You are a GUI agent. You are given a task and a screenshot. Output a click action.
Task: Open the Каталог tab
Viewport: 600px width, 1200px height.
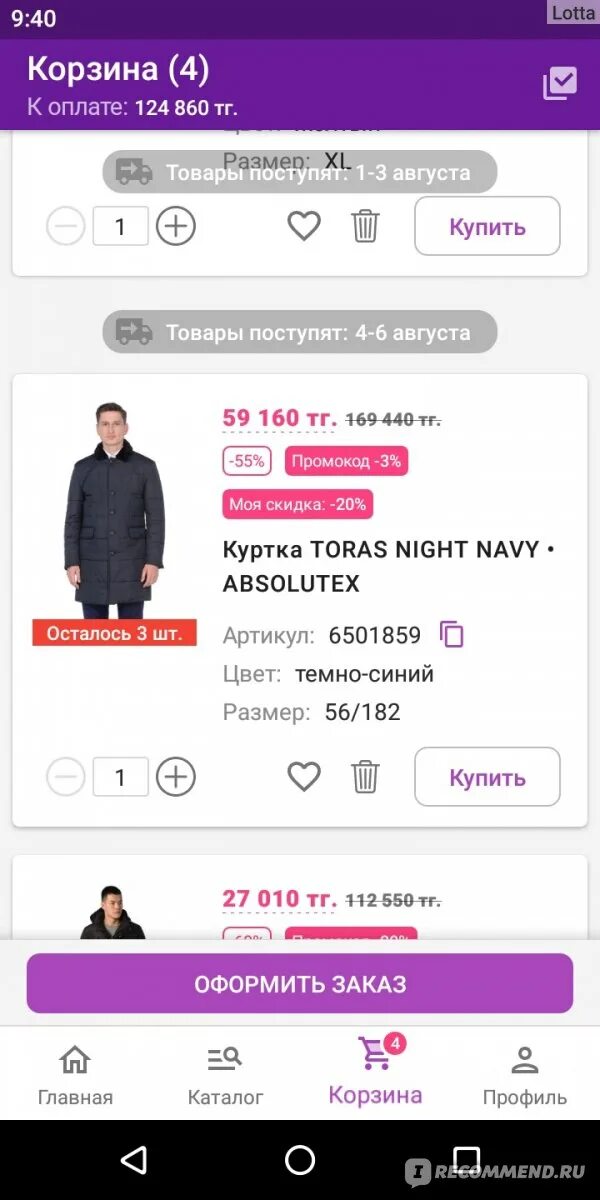(225, 1075)
